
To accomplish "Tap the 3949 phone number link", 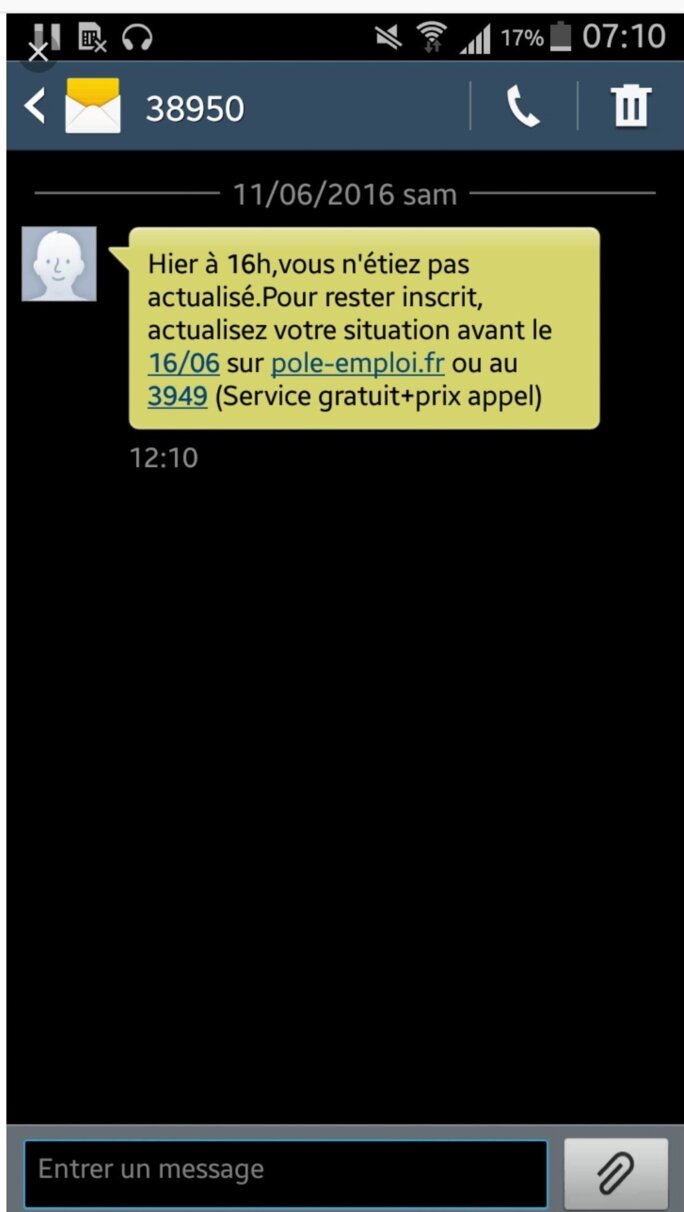I will point(177,396).
